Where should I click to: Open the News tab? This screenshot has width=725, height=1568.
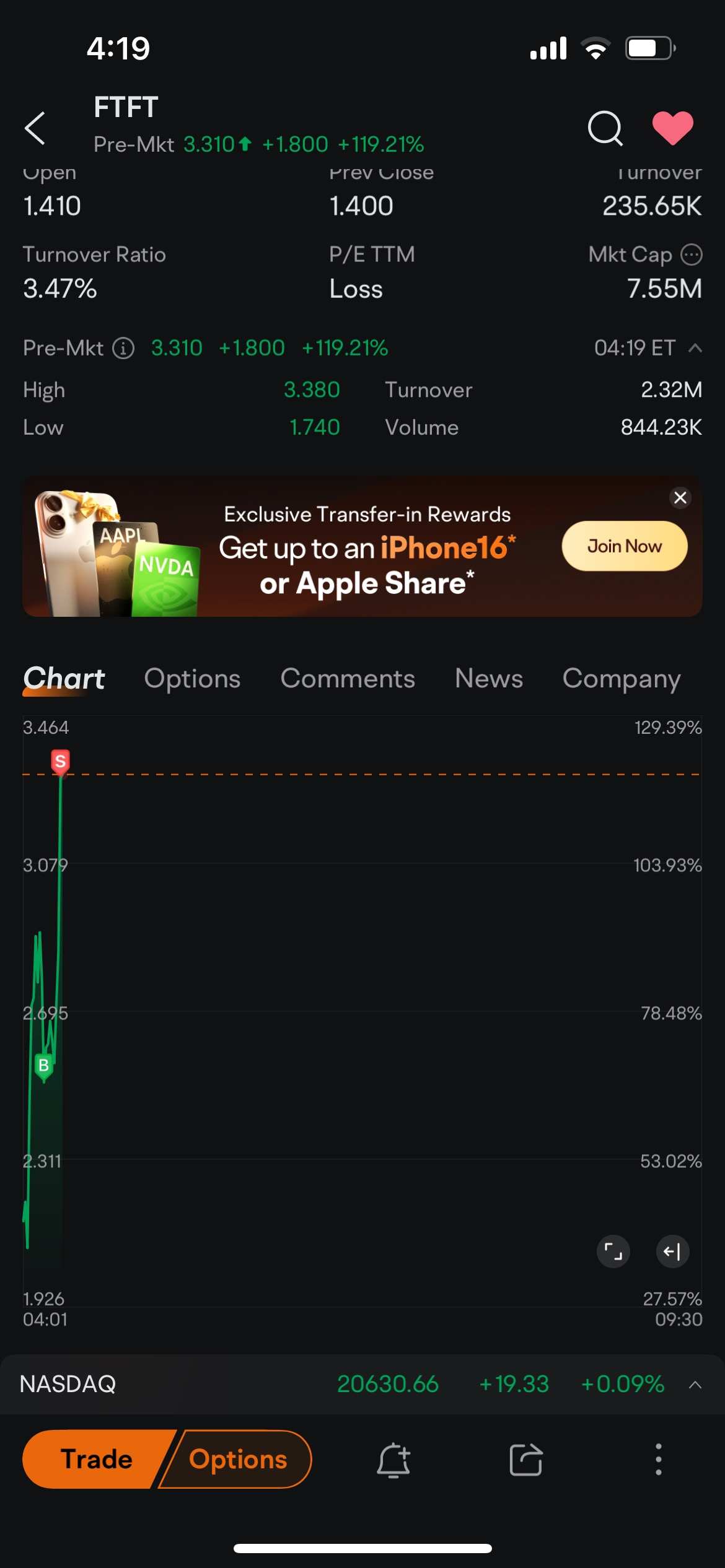coord(489,678)
